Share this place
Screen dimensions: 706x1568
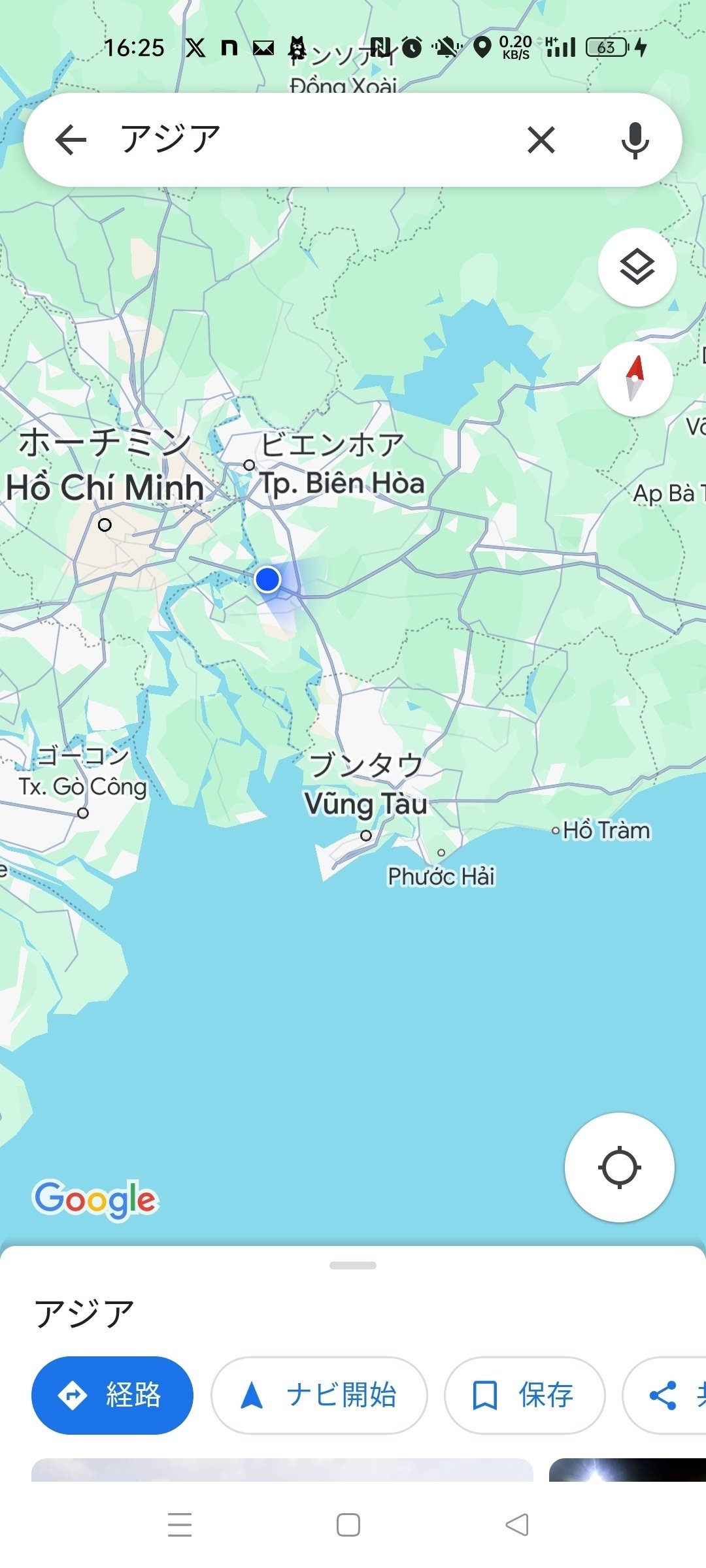(x=667, y=1395)
